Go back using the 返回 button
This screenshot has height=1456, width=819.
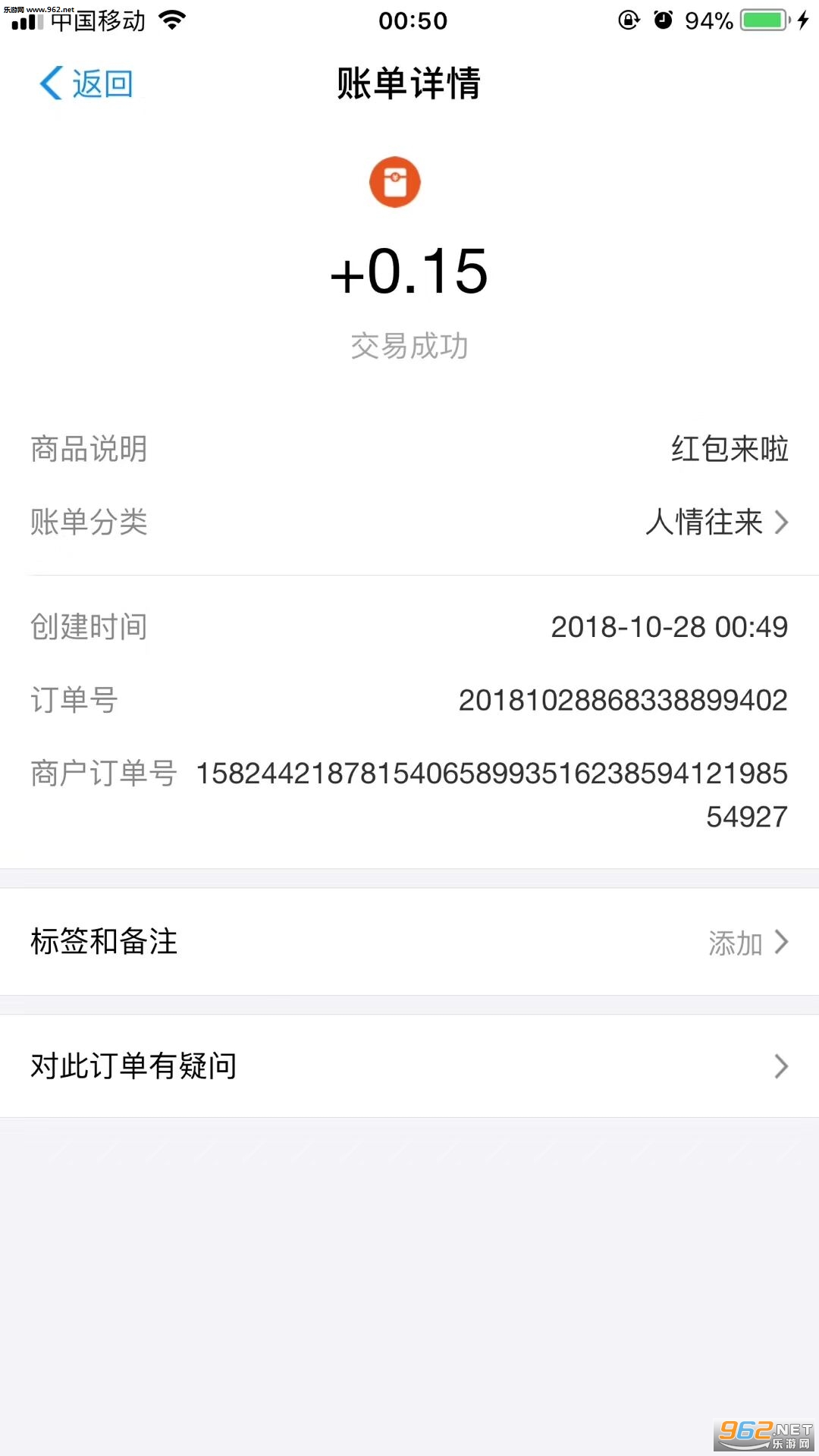pyautogui.click(x=86, y=83)
